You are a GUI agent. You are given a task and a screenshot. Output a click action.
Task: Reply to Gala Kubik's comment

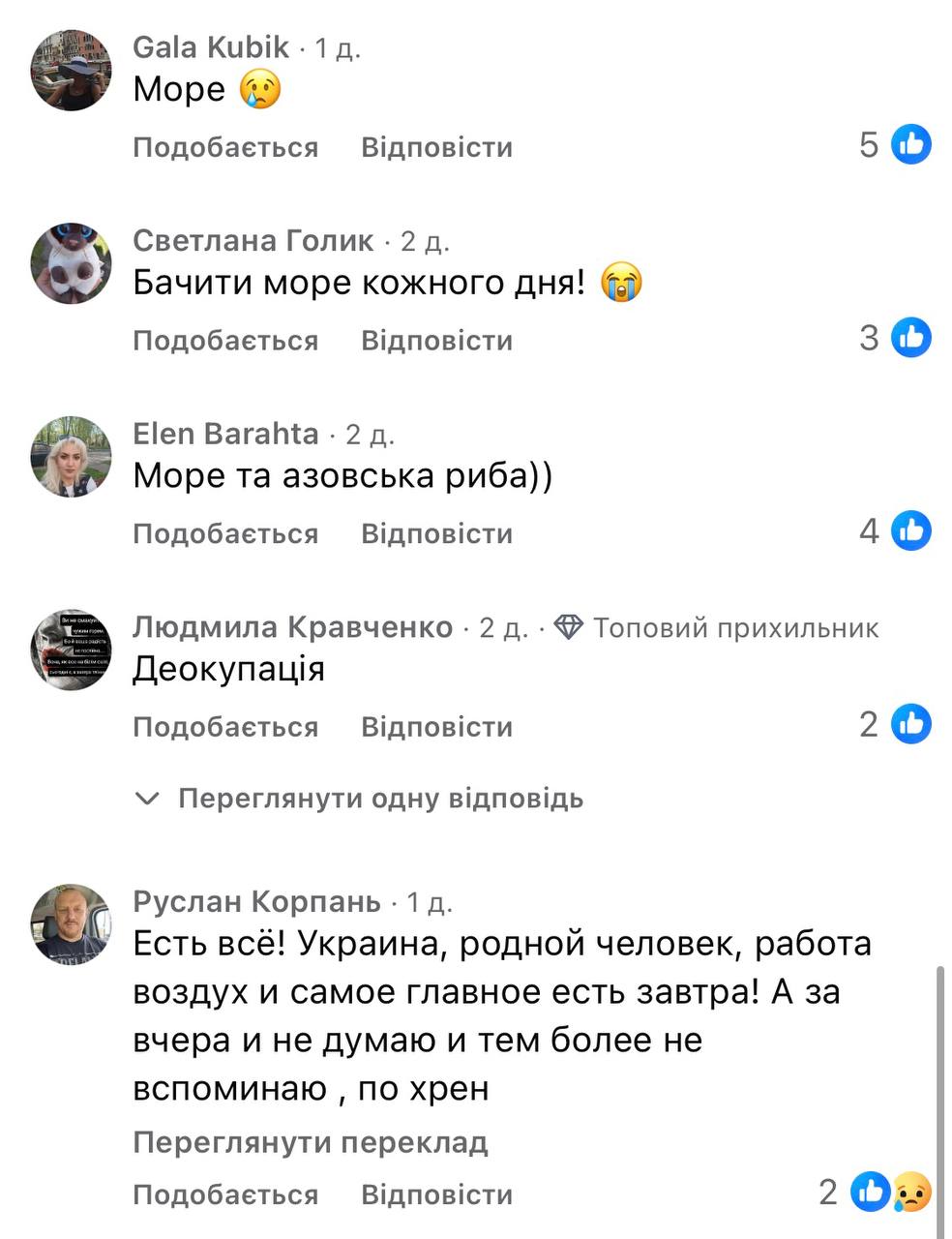point(436,147)
